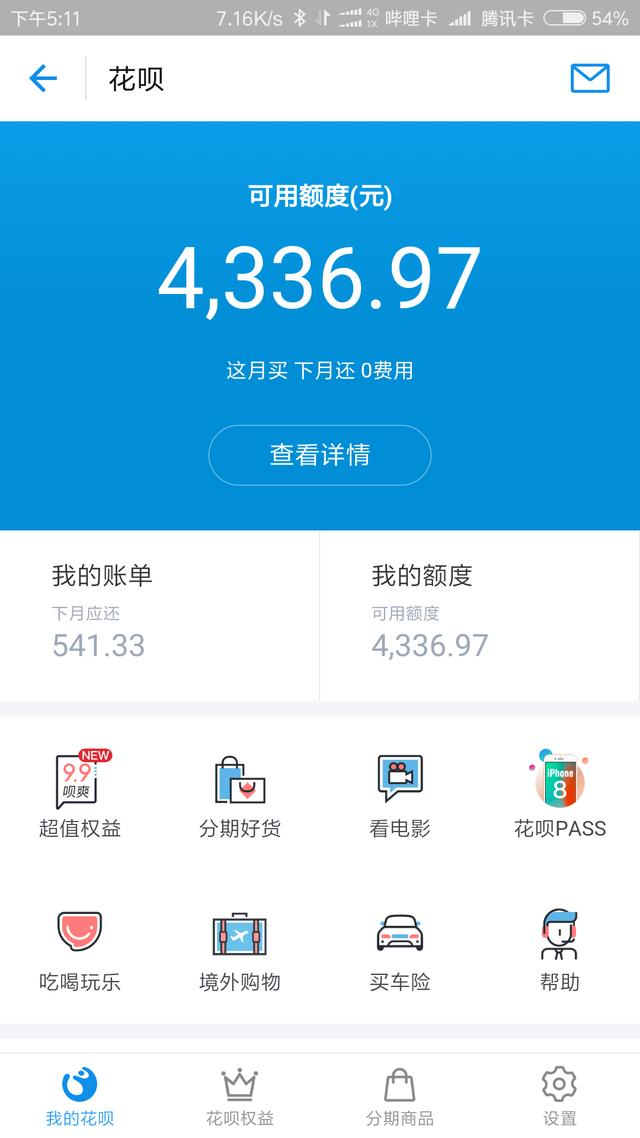Select 买车险 car insurance
Screen dimensions: 640x1138
tap(400, 949)
